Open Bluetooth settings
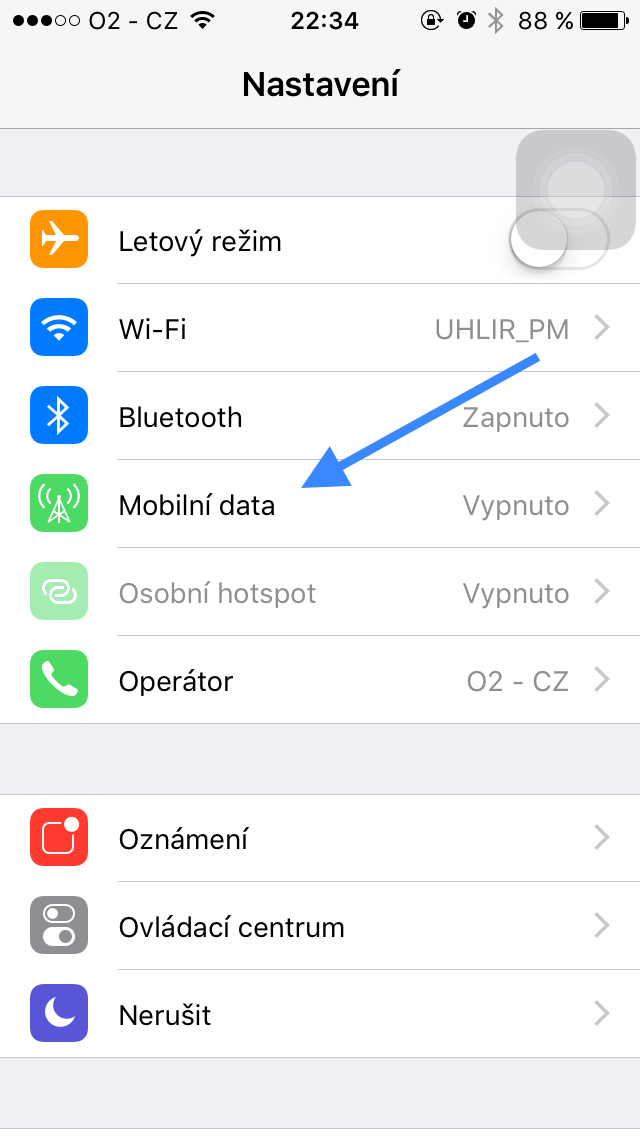Screen dimensions: 640x1136 (x=320, y=417)
